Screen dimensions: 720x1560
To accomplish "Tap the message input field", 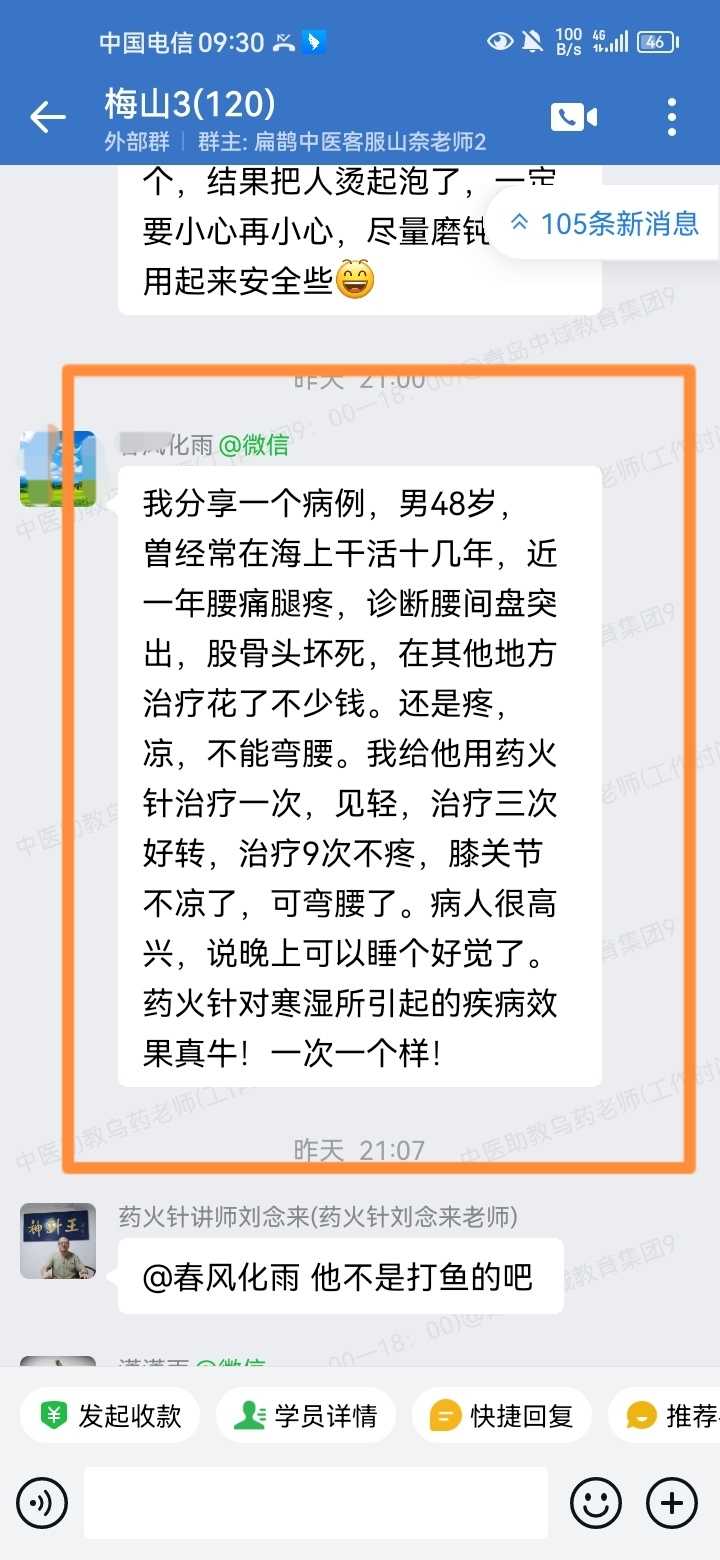I will pos(315,1503).
